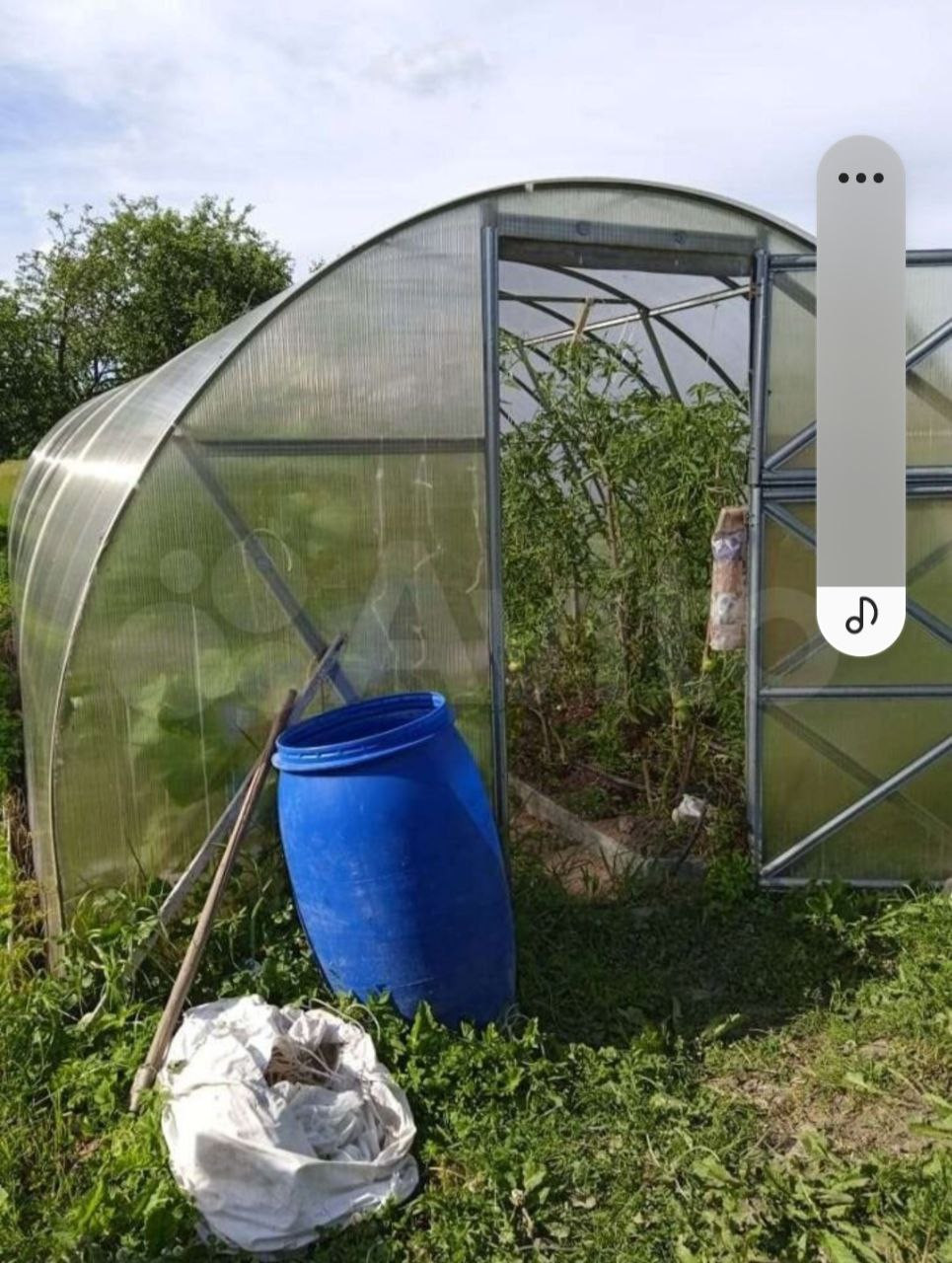Viewport: 952px width, 1263px height.
Task: Open more volume settings via three dots
Action: [x=860, y=178]
